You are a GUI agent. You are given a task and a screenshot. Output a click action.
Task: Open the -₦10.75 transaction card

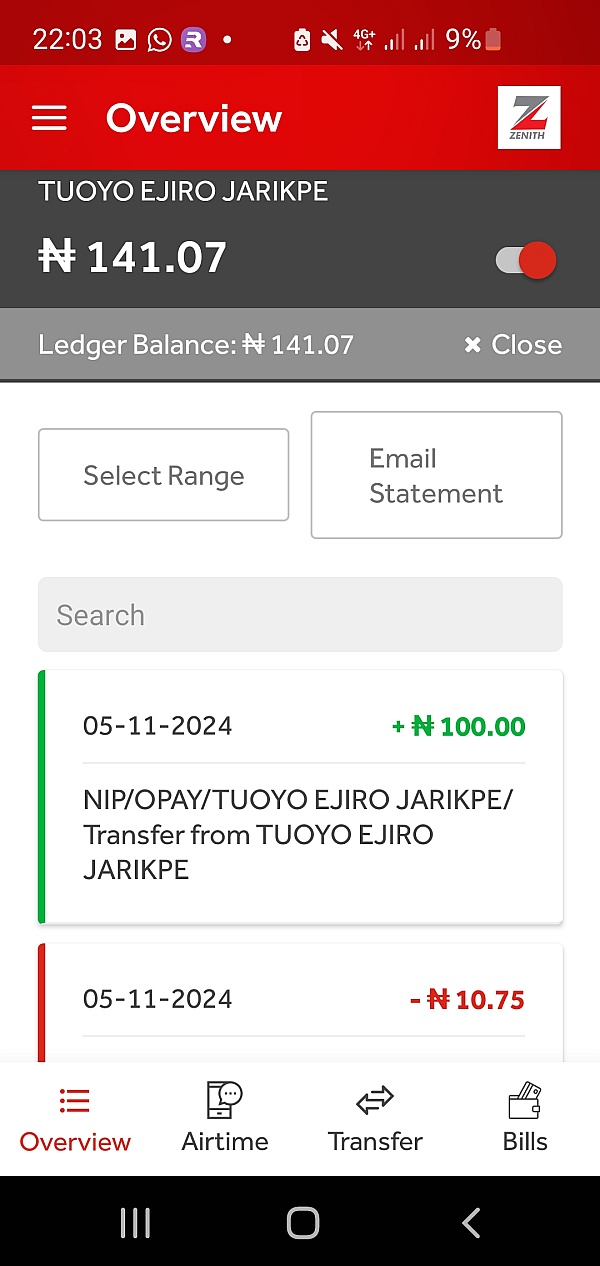pyautogui.click(x=300, y=1000)
